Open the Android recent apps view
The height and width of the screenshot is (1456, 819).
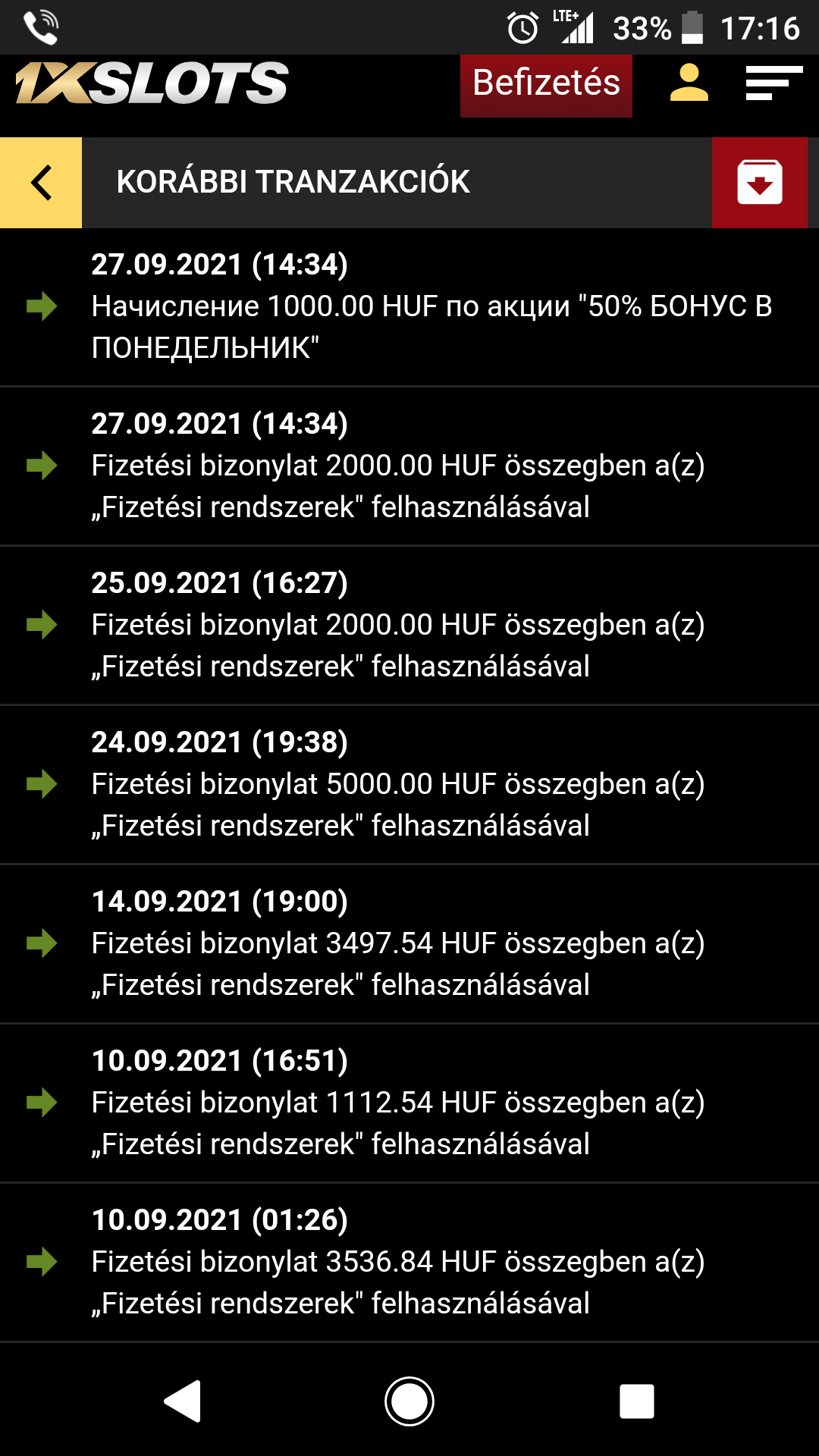tap(637, 1401)
